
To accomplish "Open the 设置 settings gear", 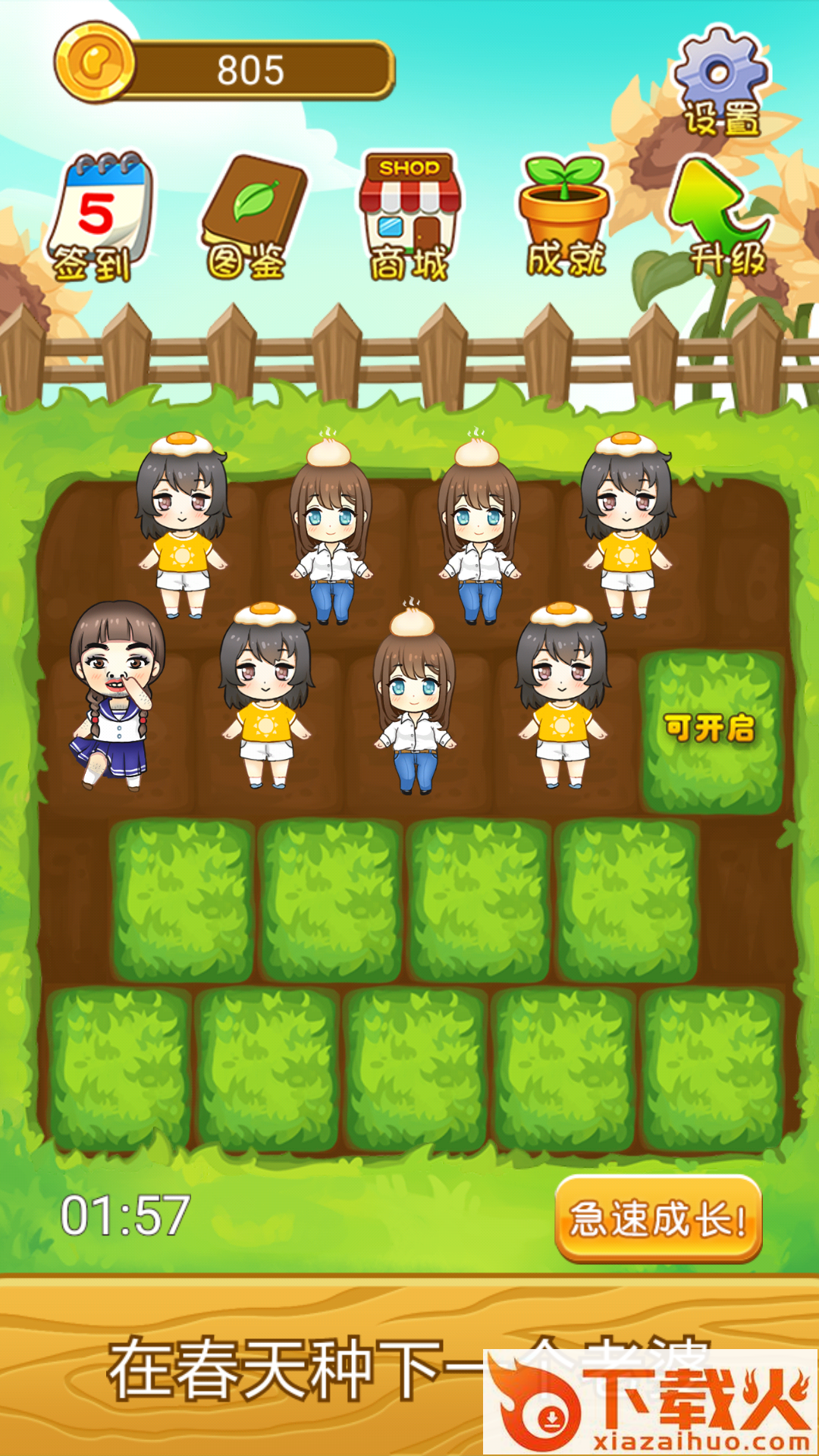I will 721,82.
